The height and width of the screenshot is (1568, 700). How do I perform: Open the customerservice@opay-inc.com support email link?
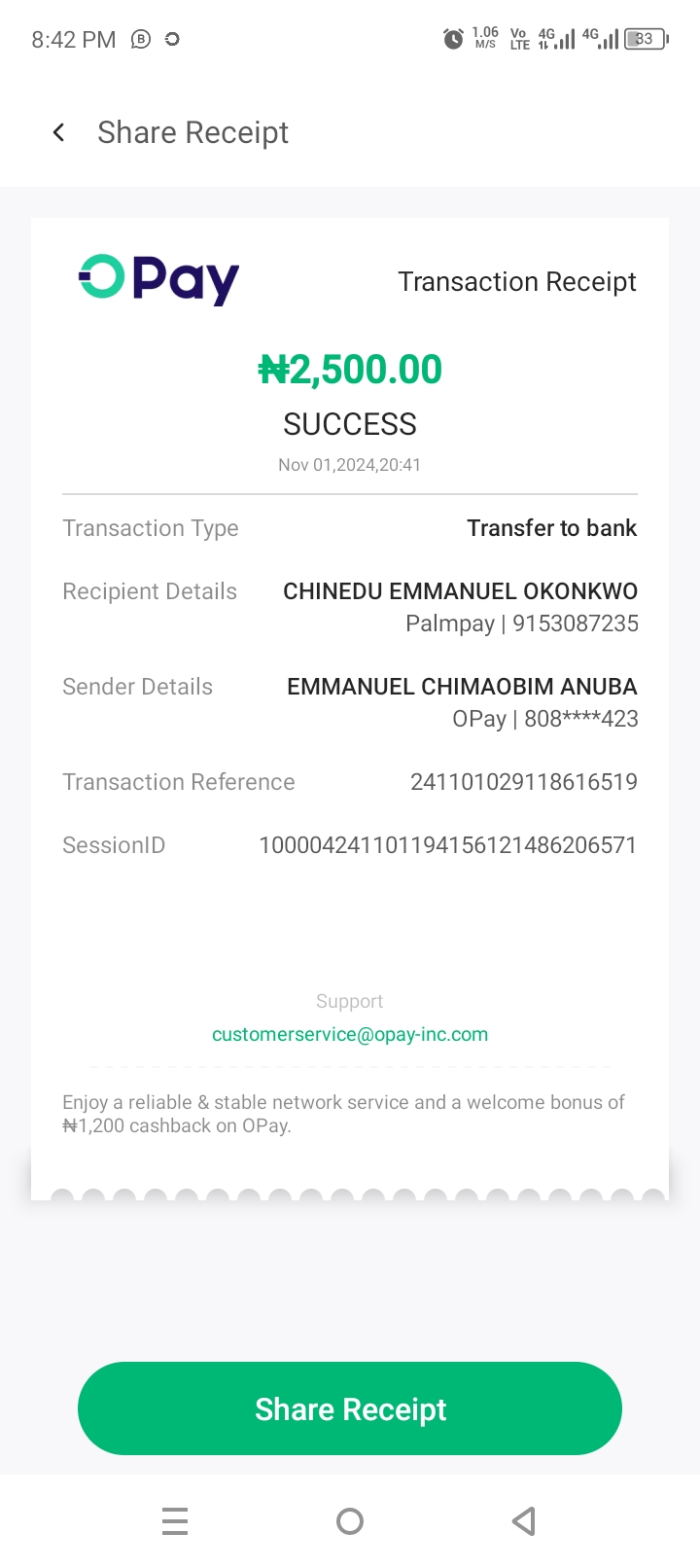pyautogui.click(x=350, y=1034)
